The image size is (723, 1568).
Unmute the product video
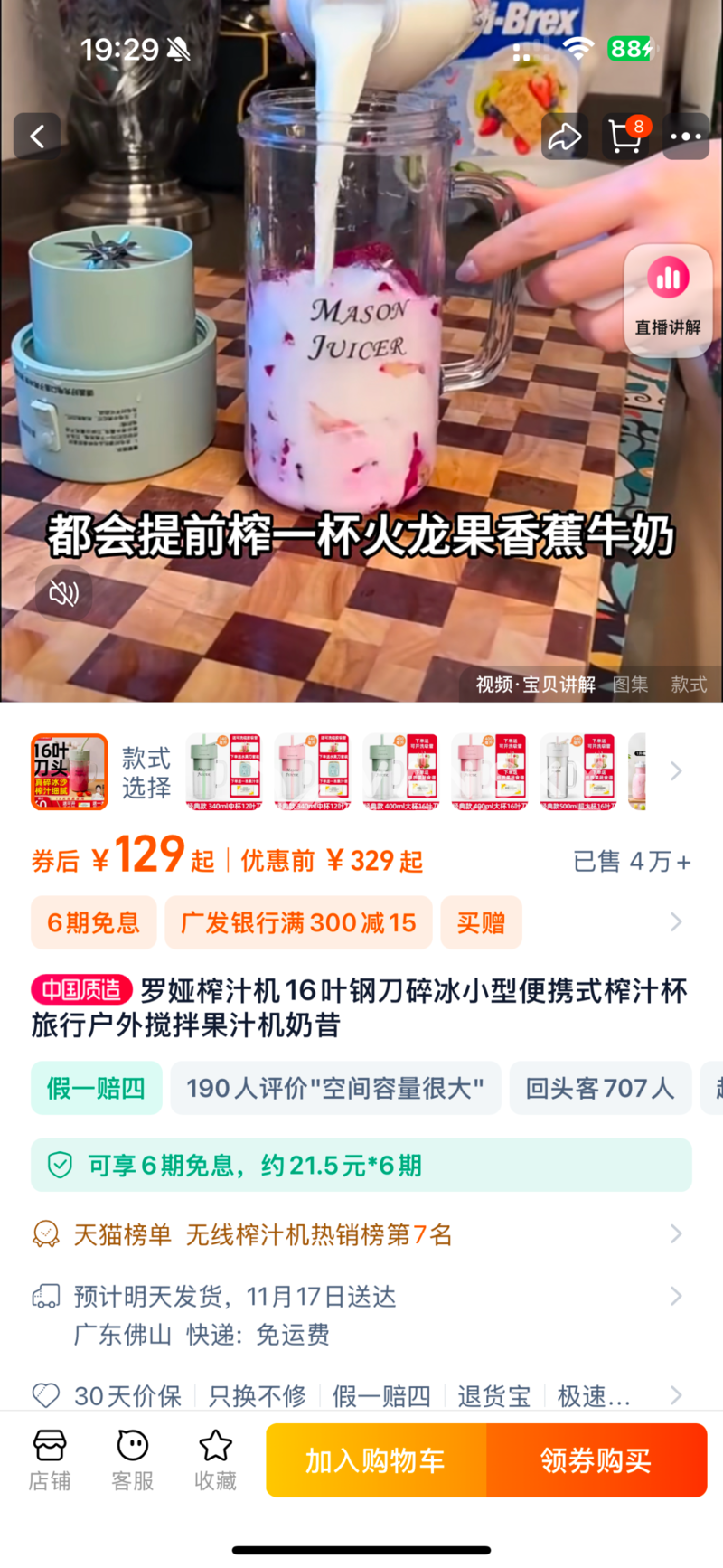63,593
